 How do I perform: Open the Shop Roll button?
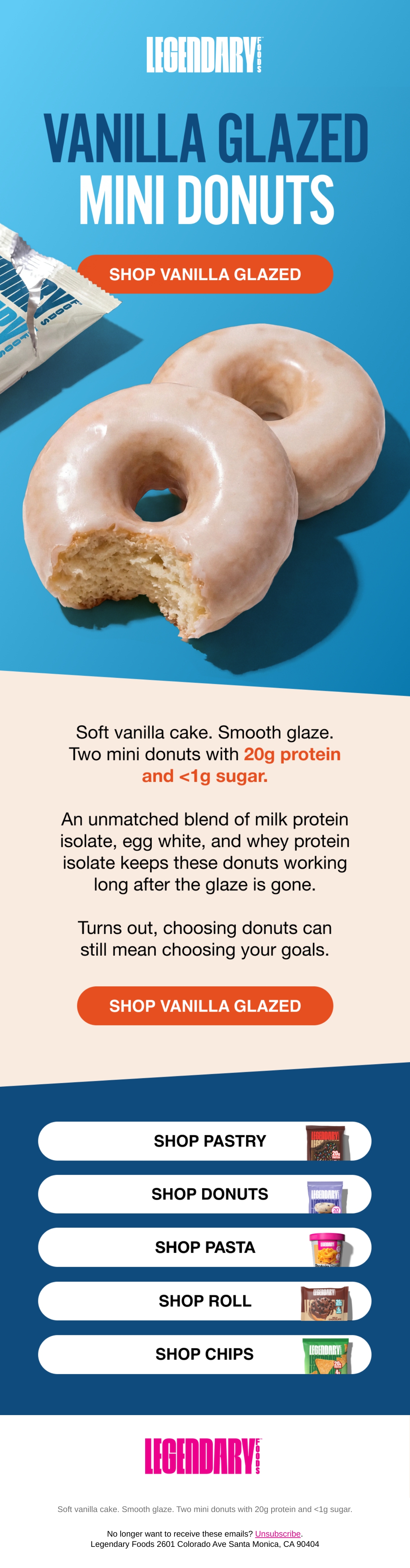[205, 1301]
